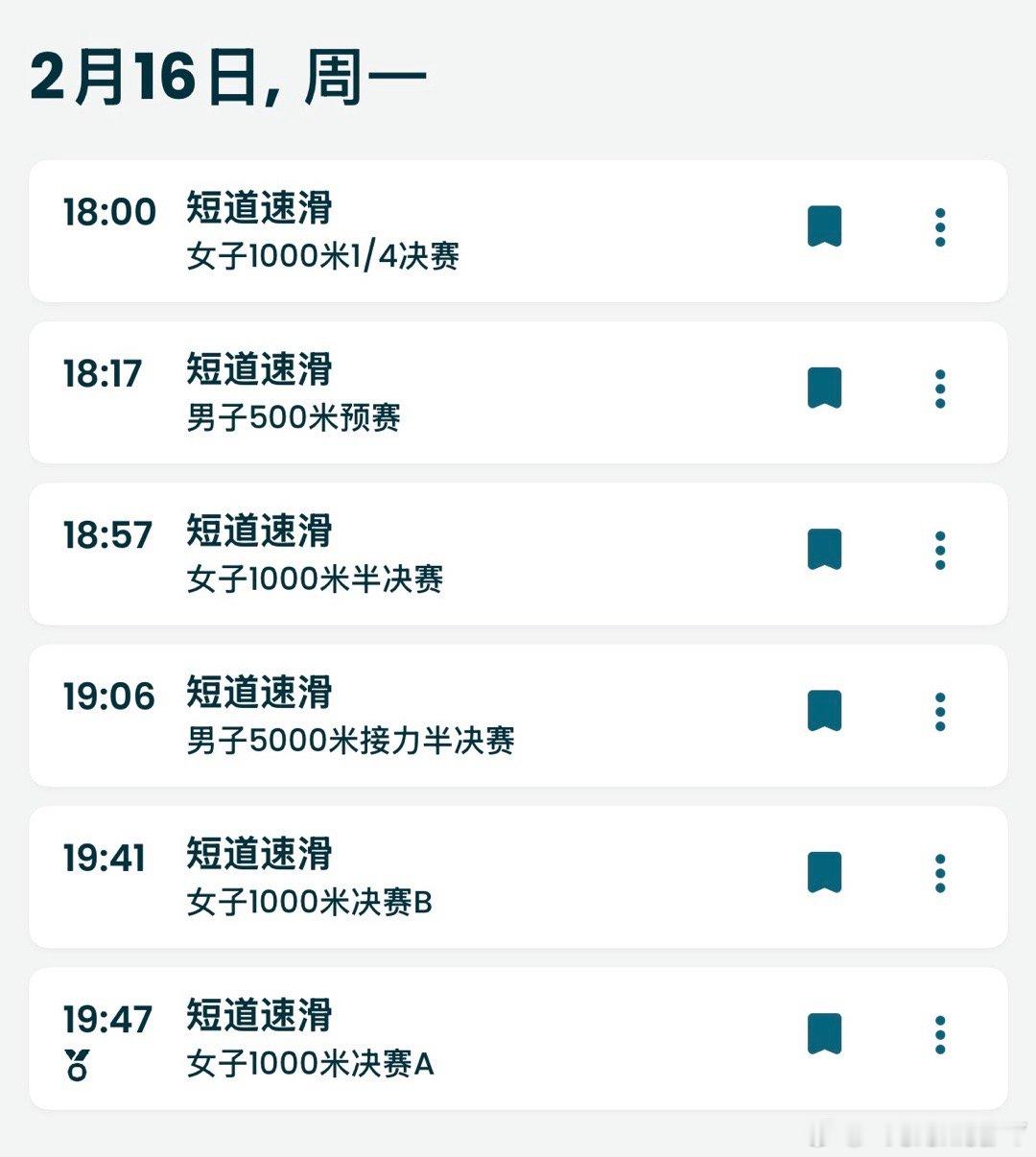Open the overflow menu for 男子500米预赛
This screenshot has width=1036, height=1157.
(x=940, y=390)
